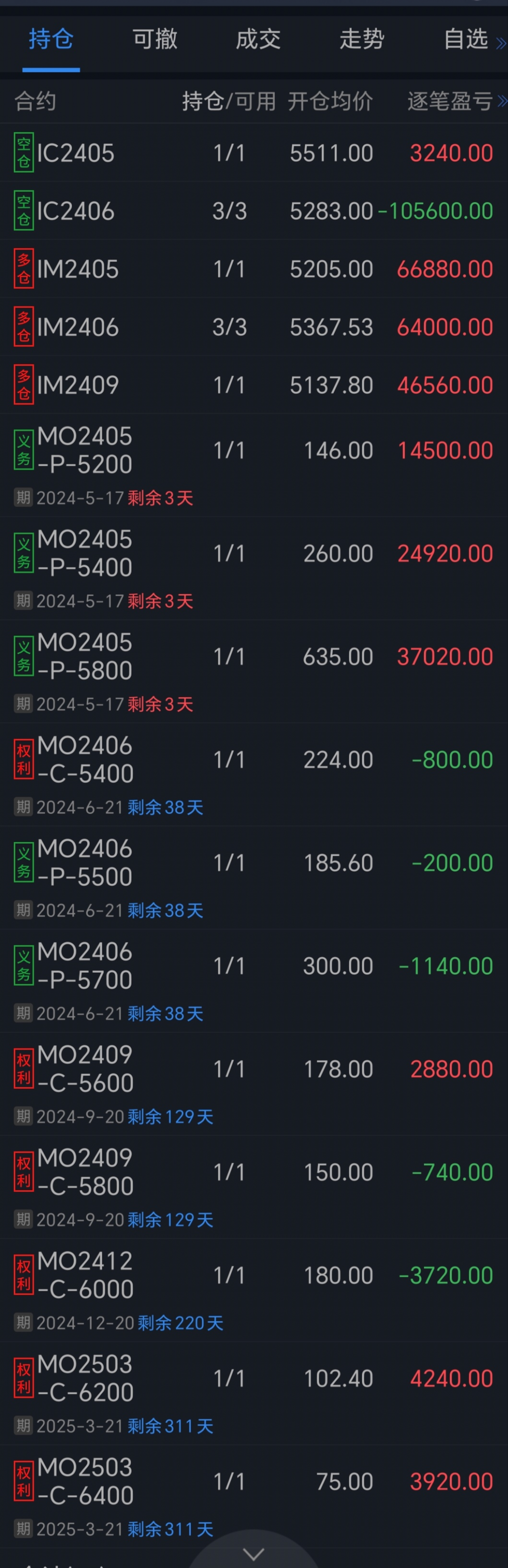Open the IC2405 short position row

coord(254,153)
